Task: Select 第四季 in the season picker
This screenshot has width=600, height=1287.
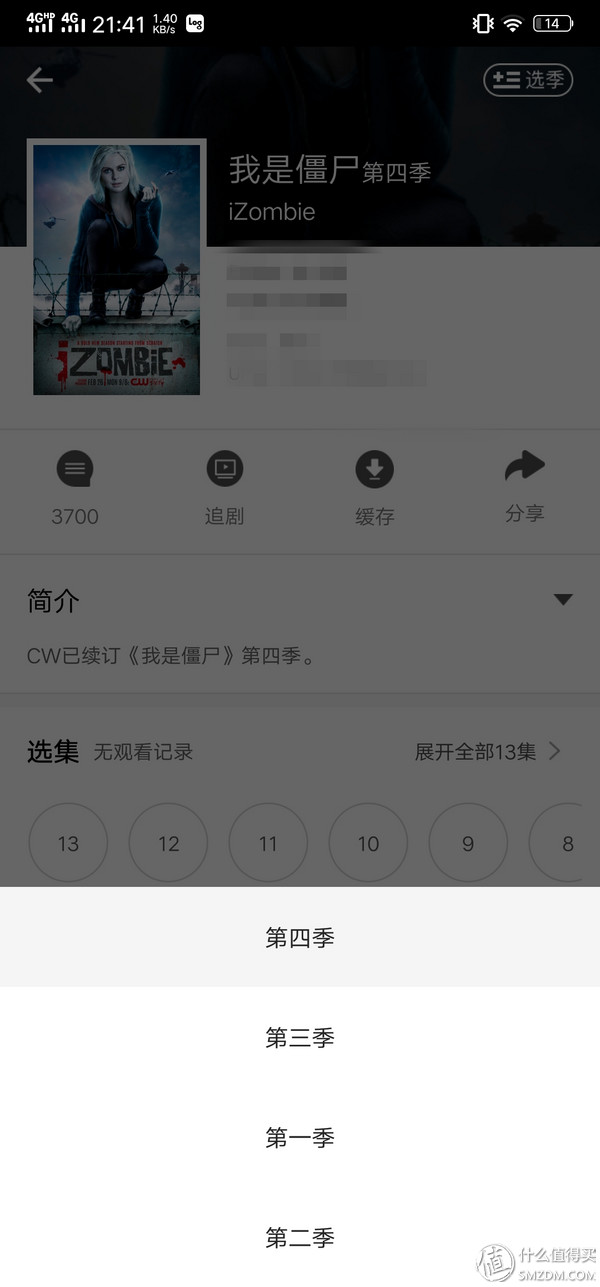Action: pos(299,938)
